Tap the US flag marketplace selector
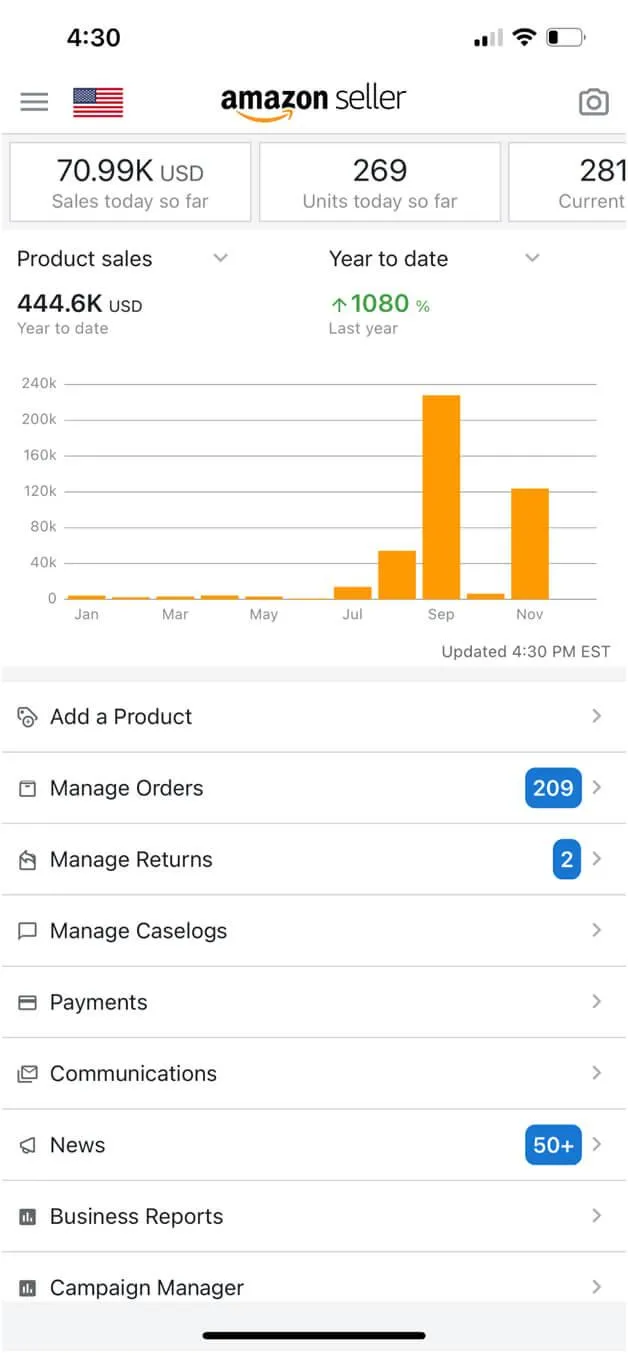The width and height of the screenshot is (628, 1353). tap(98, 102)
